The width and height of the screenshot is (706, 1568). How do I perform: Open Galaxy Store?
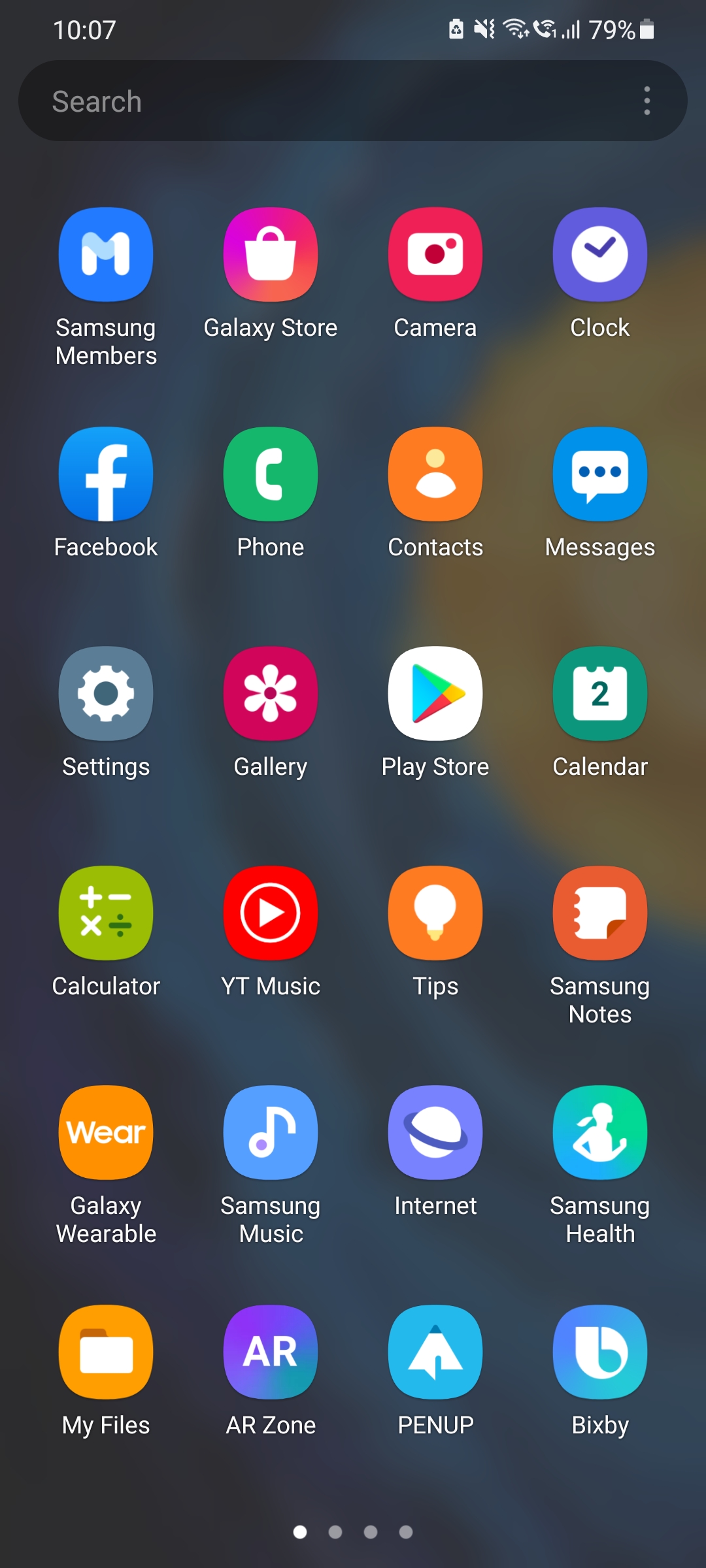click(271, 255)
